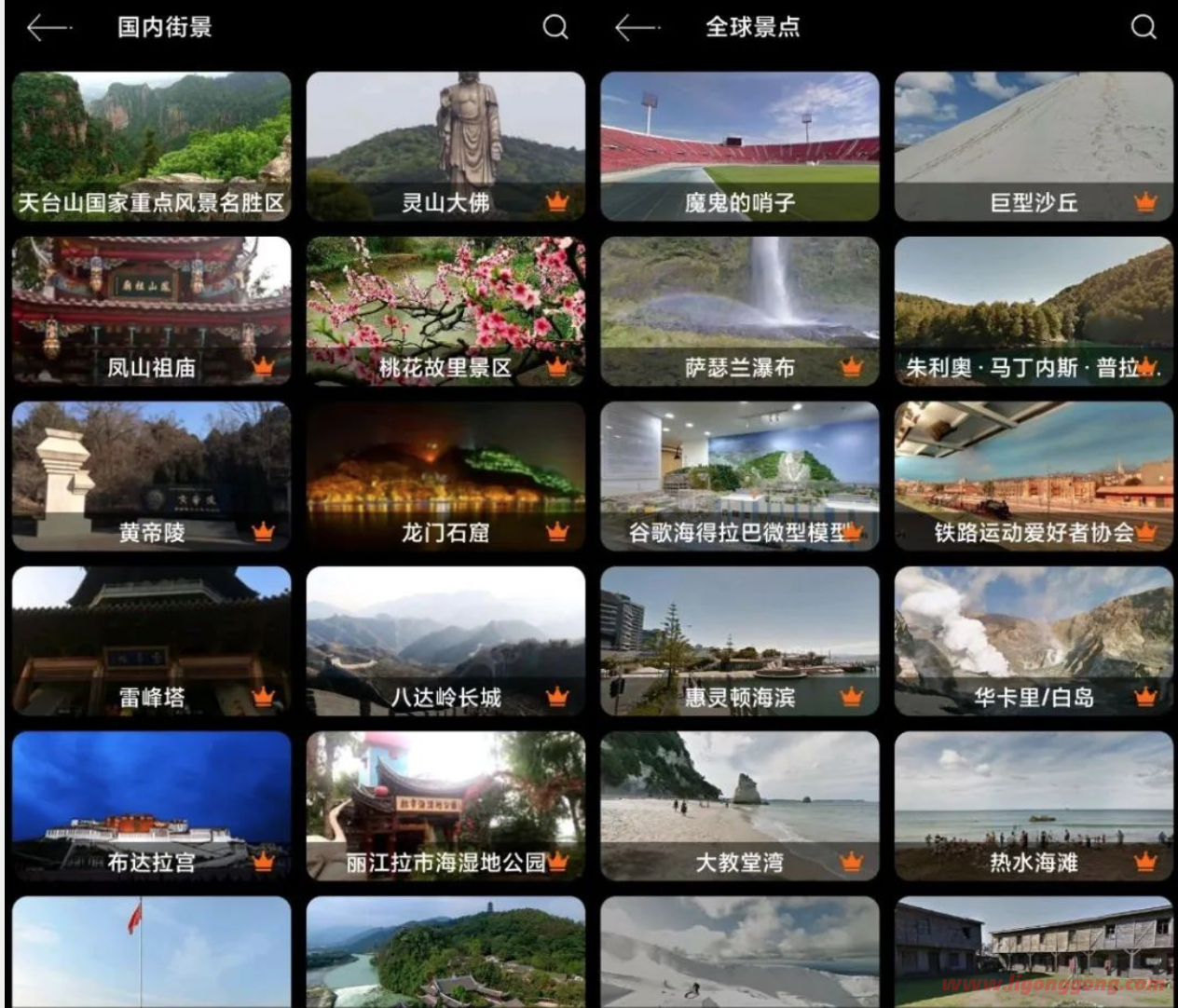Select 惠灵顿海滨 attraction
1178x1008 pixels.
(x=740, y=641)
